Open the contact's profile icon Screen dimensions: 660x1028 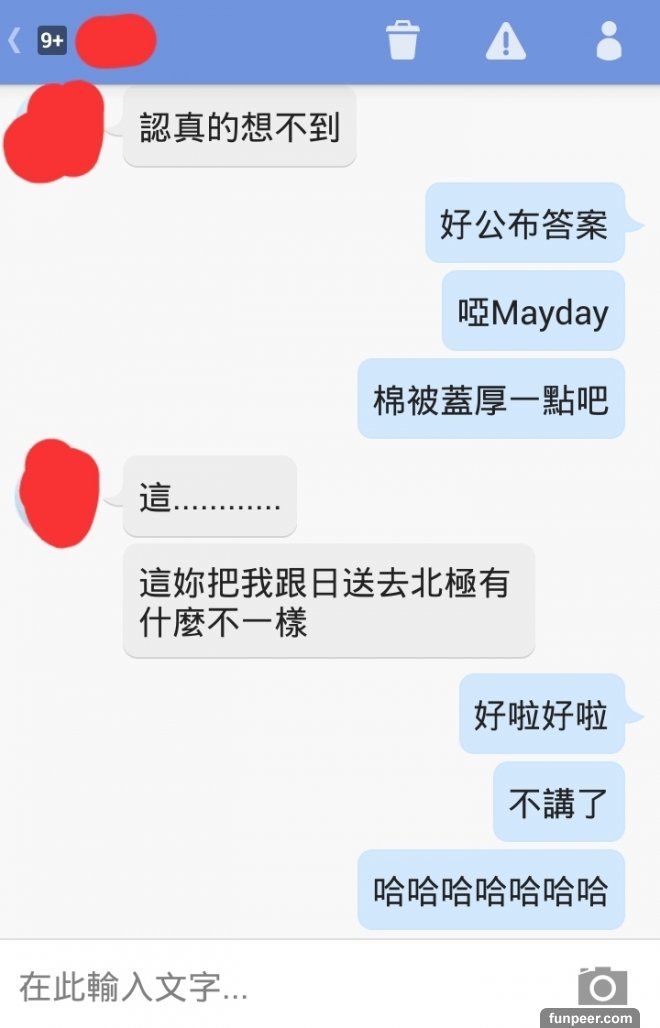pyautogui.click(x=608, y=41)
